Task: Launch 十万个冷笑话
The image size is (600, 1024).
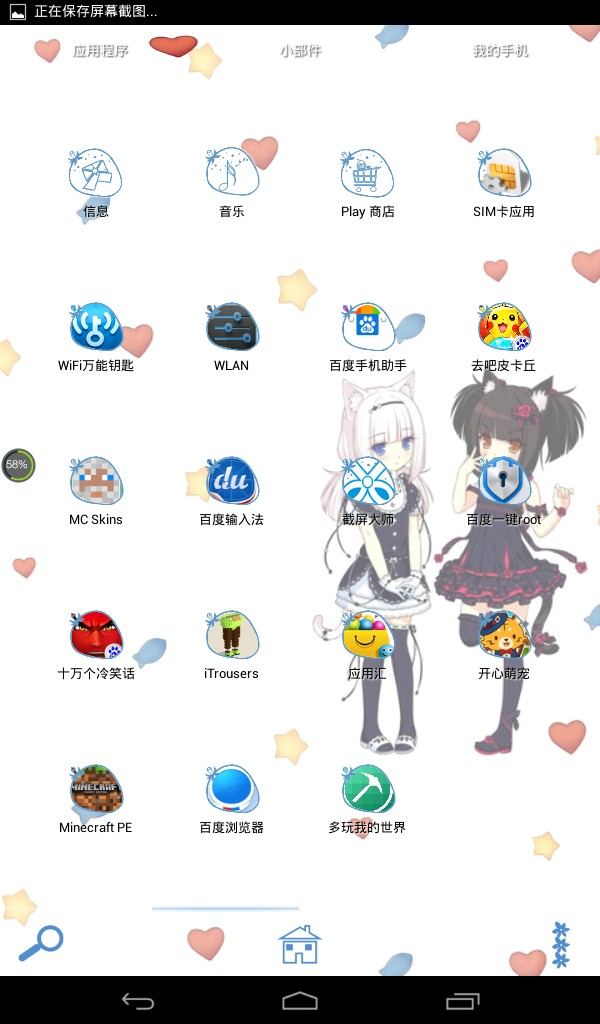Action: coord(96,642)
